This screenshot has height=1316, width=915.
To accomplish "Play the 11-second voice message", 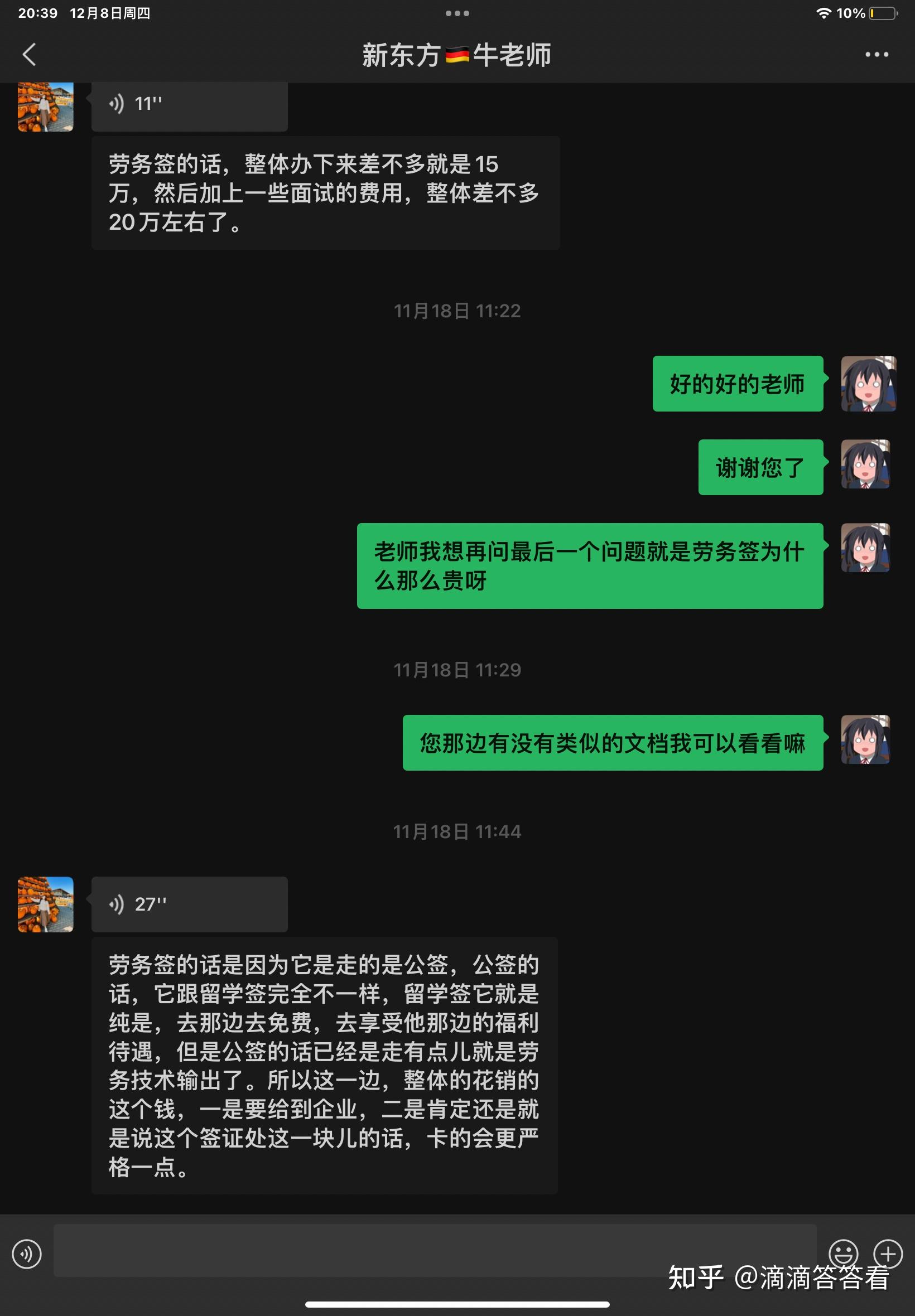I will point(189,105).
